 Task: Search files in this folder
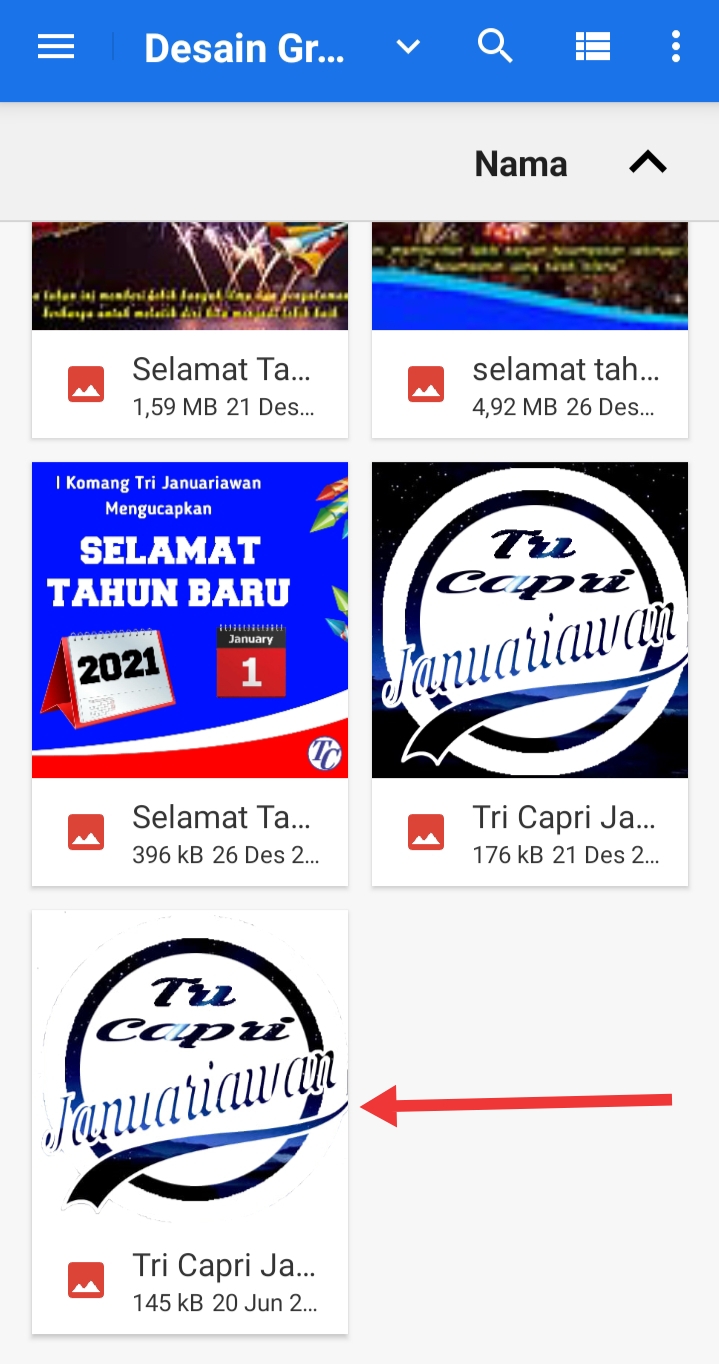click(495, 47)
